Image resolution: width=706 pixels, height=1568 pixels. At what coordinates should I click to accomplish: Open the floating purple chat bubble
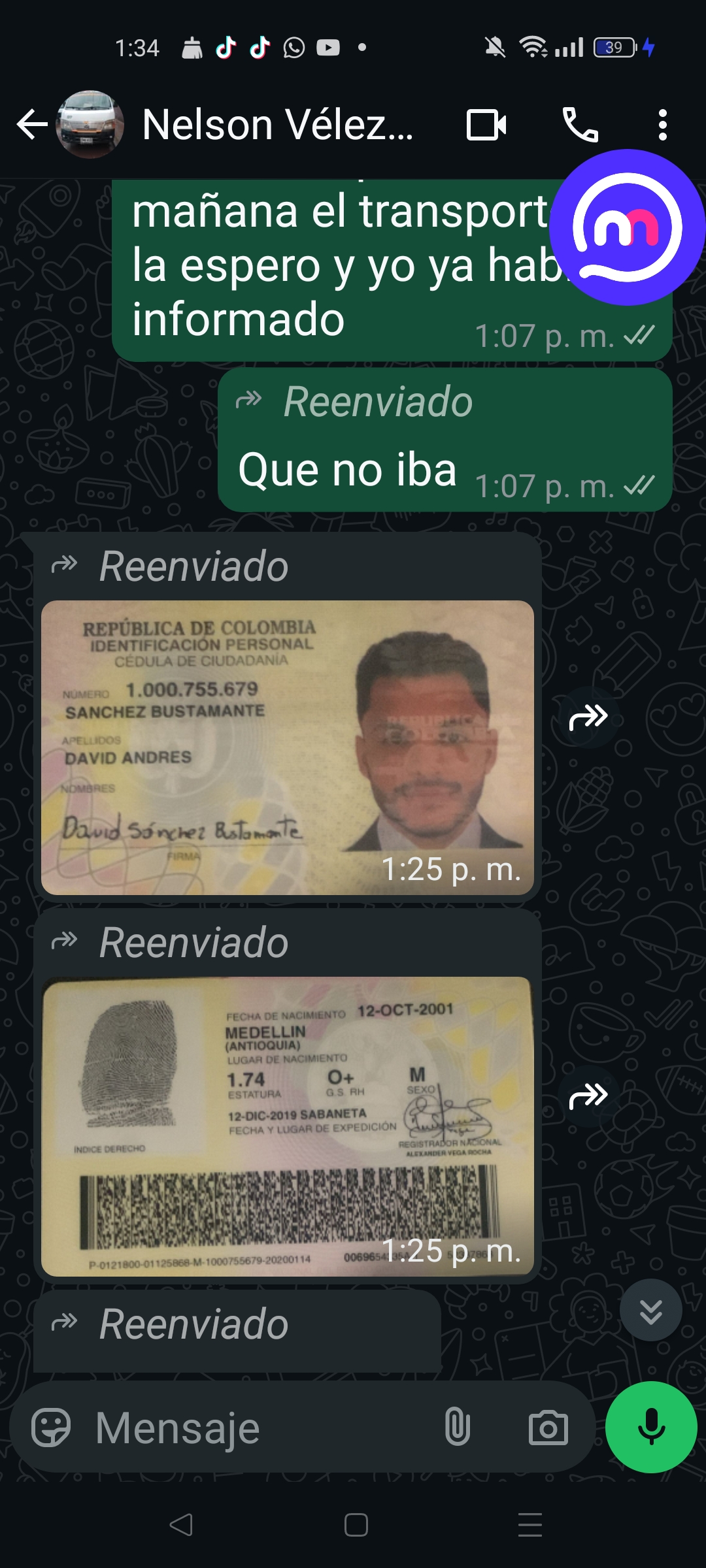(x=626, y=227)
